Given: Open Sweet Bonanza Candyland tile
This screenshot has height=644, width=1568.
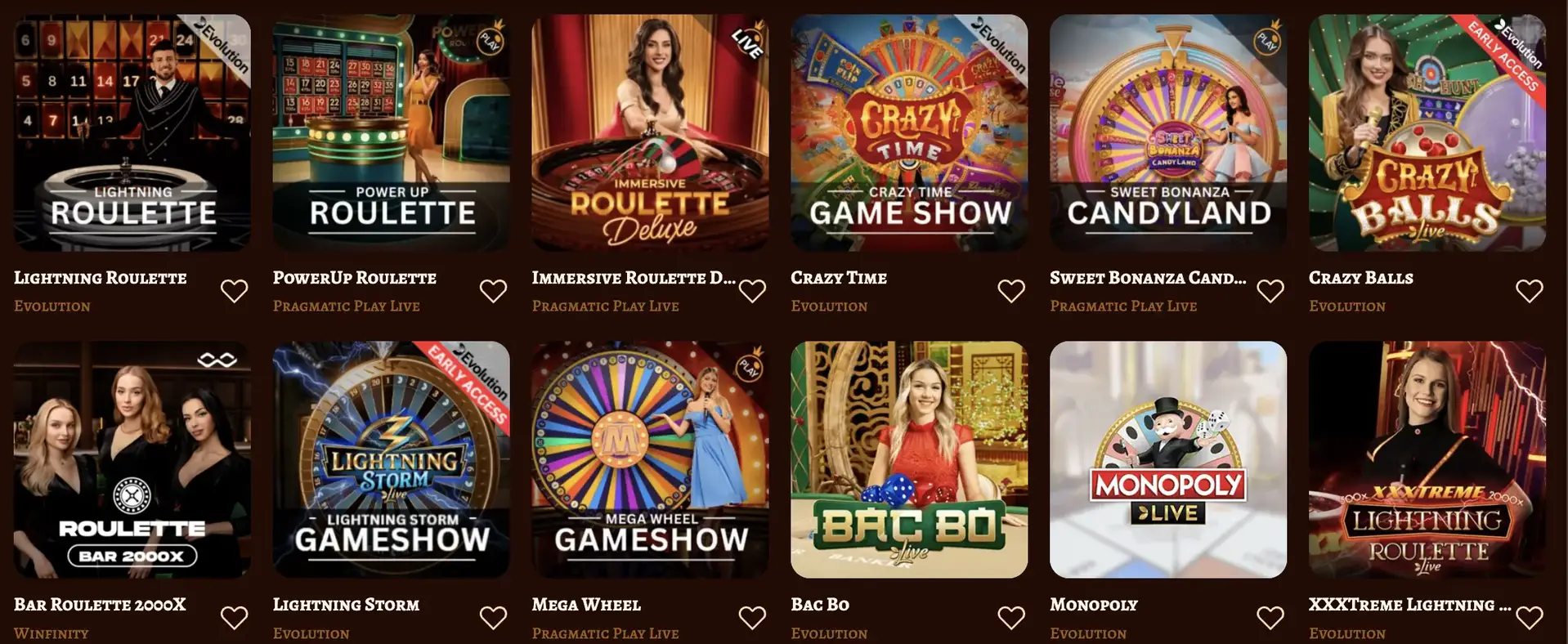Looking at the screenshot, I should click(x=1168, y=132).
